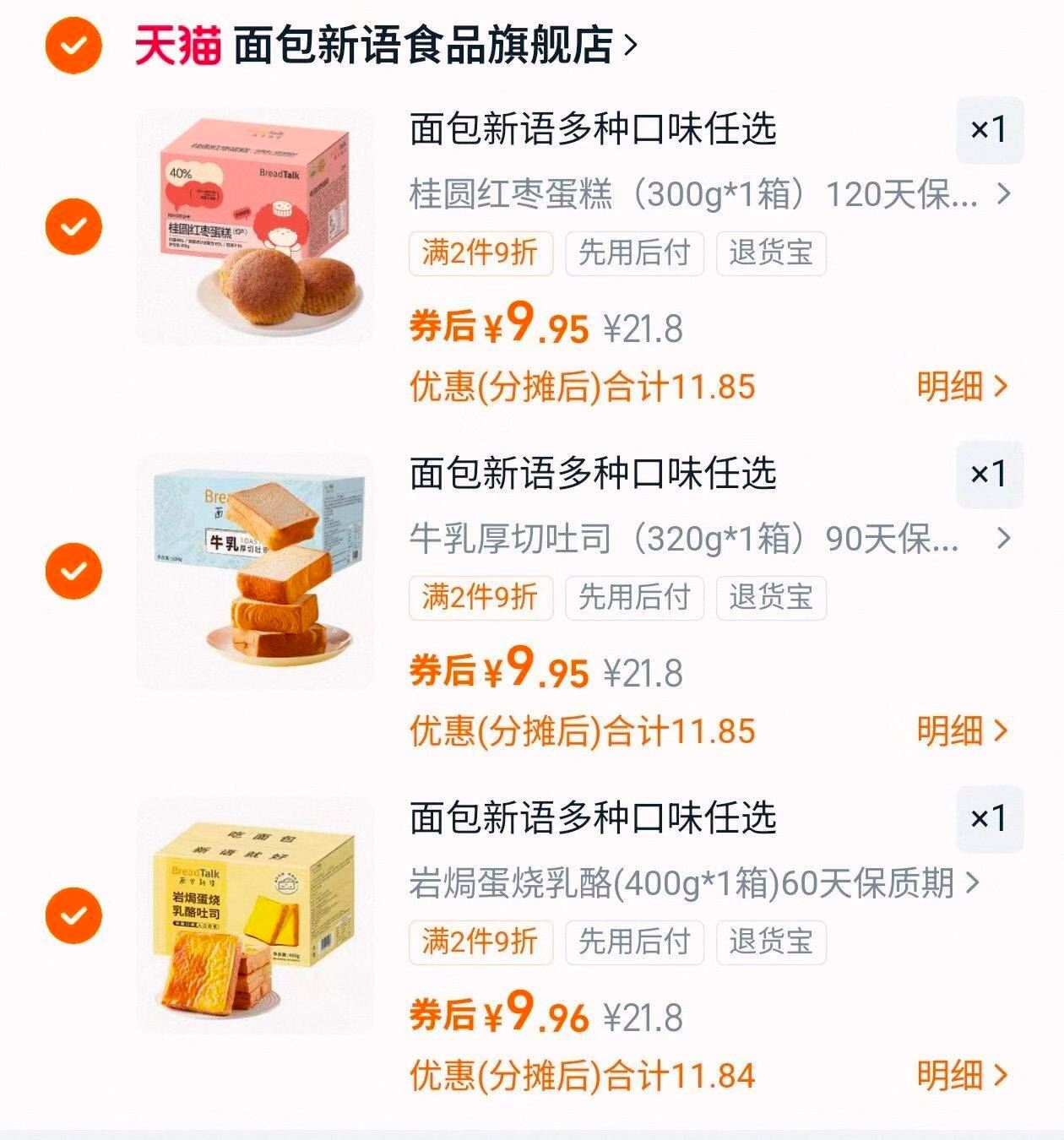This screenshot has height=1140, width=1064.
Task: Click the 先用后付 badge on the second product
Action: (x=634, y=597)
